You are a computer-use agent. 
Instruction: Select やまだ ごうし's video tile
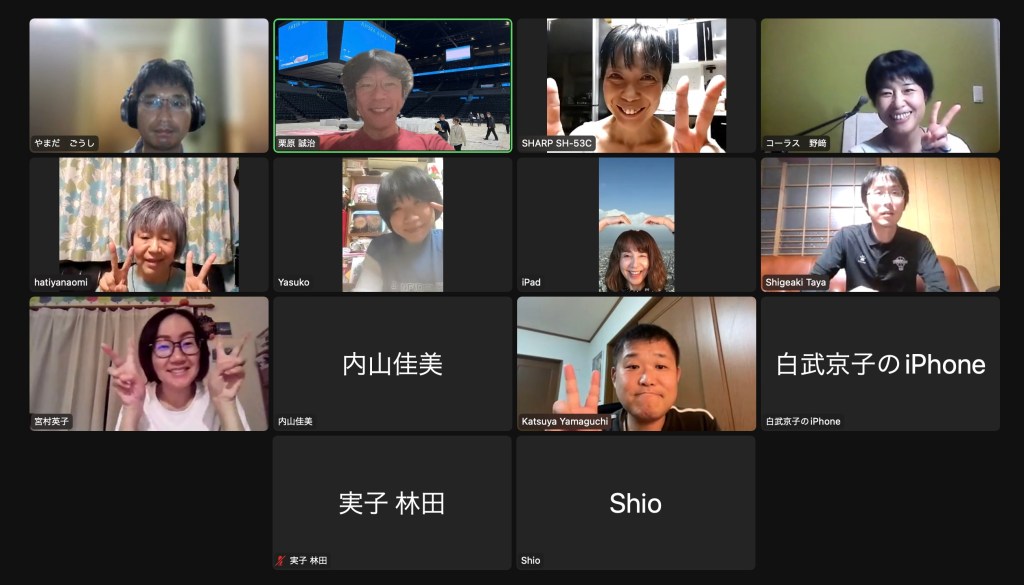[148, 85]
